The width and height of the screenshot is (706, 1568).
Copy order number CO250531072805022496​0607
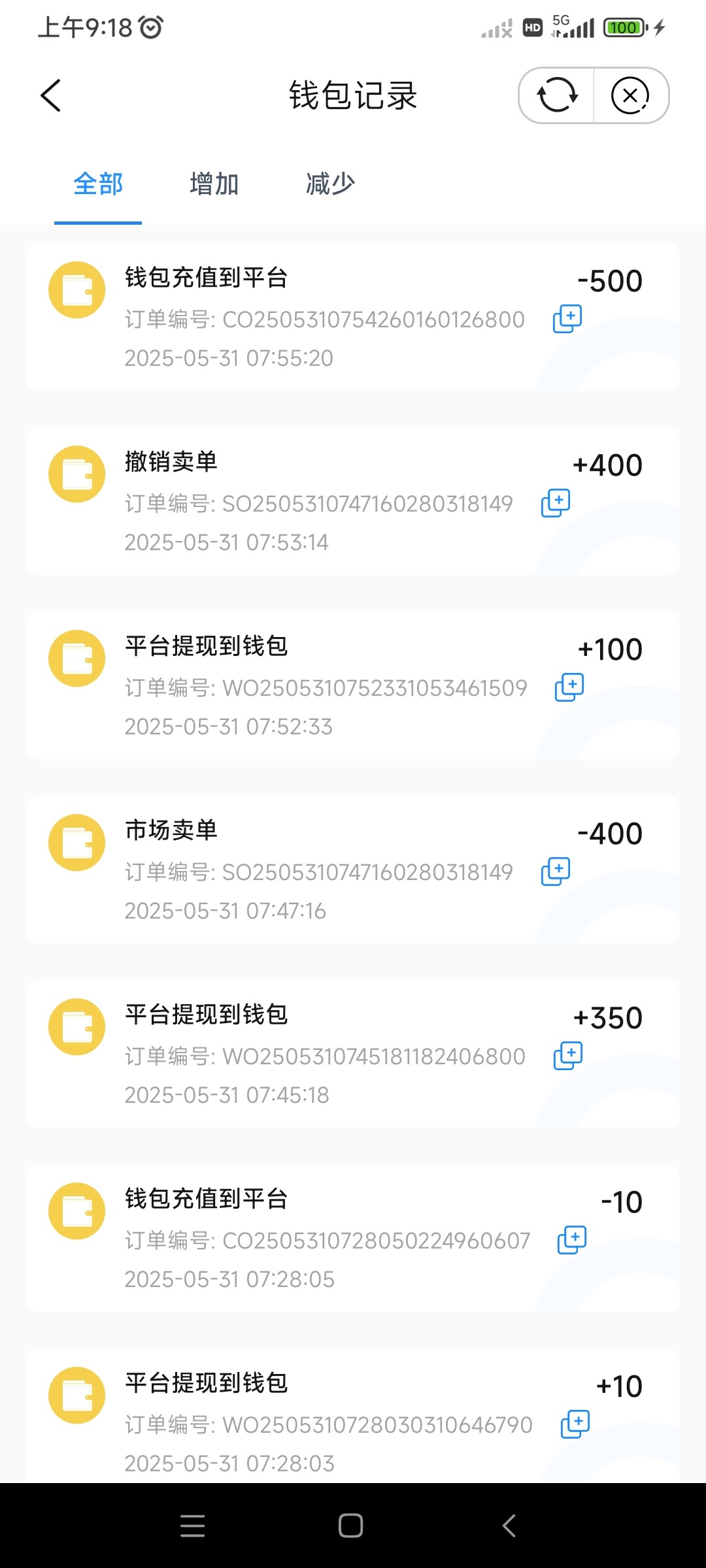(572, 1240)
